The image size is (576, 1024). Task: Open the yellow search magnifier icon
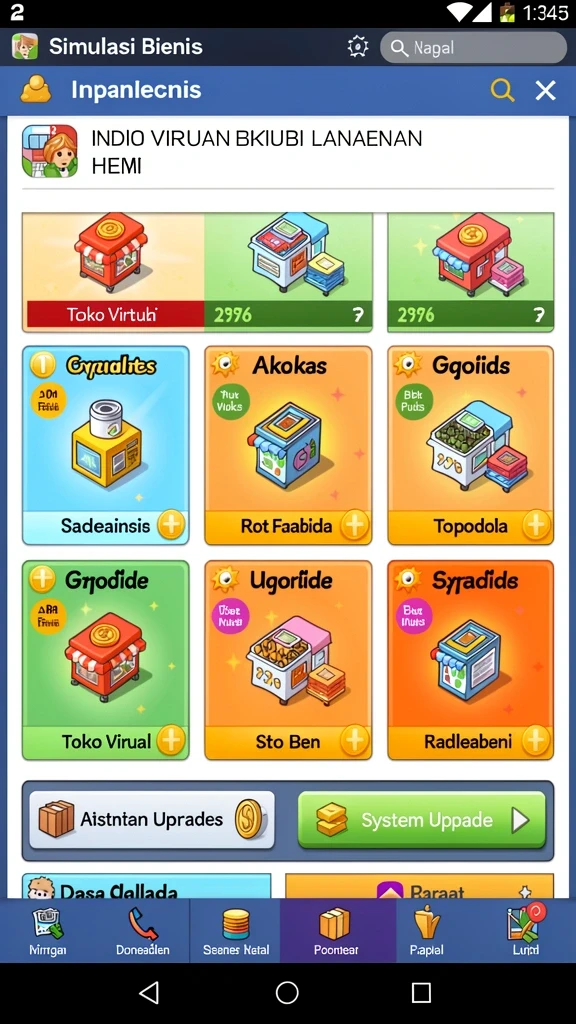(502, 91)
